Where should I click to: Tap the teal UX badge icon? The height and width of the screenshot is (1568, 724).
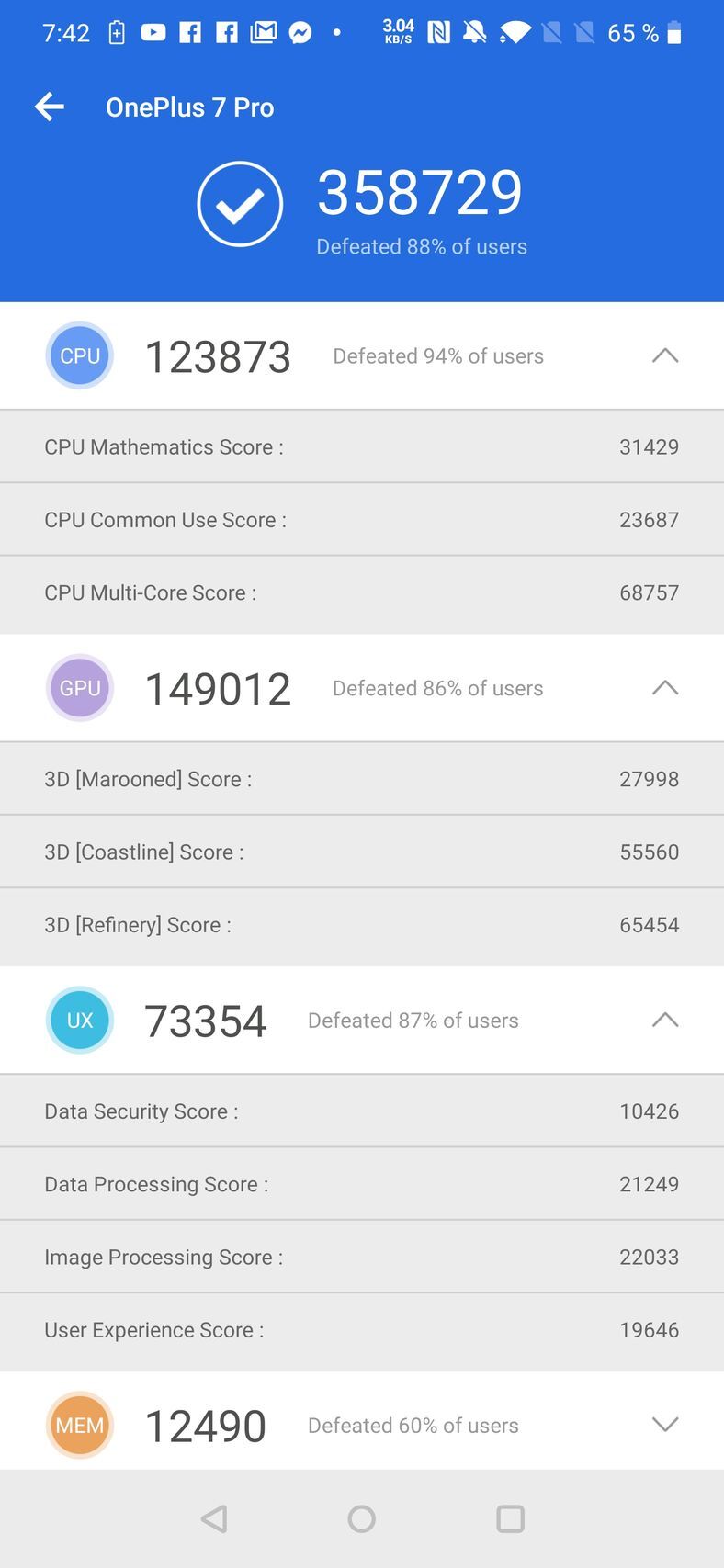tap(79, 1020)
